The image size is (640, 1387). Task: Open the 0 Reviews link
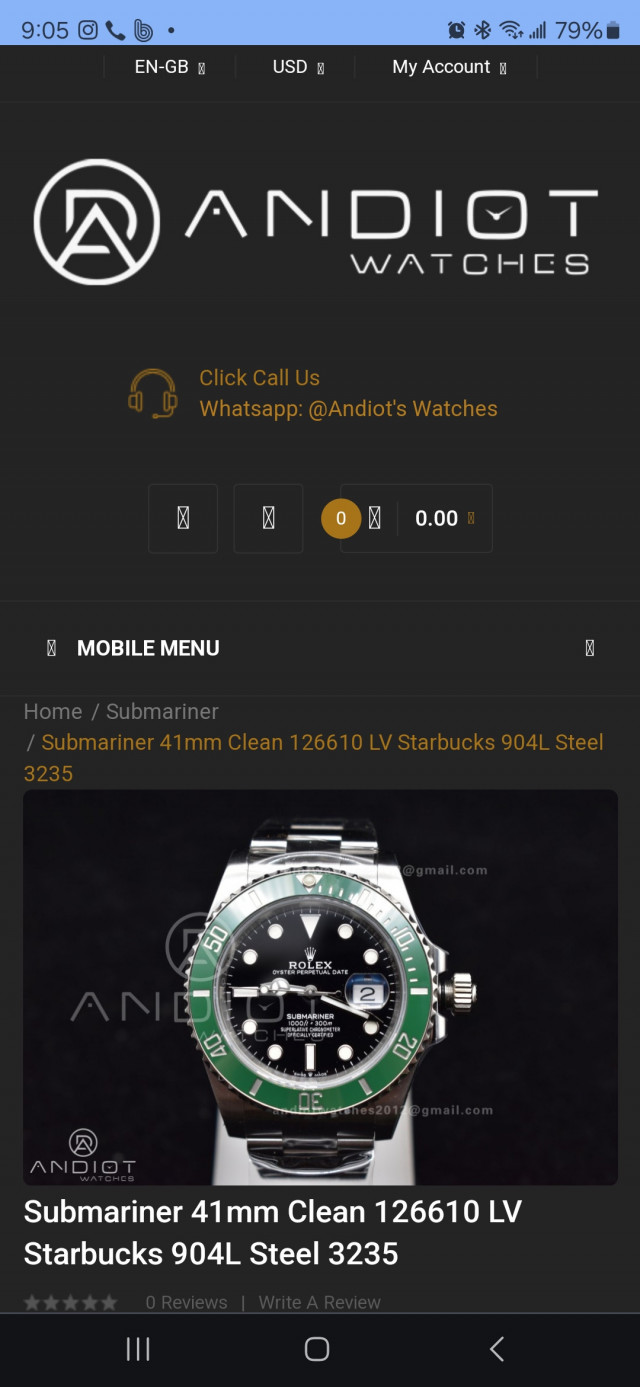(x=186, y=1302)
